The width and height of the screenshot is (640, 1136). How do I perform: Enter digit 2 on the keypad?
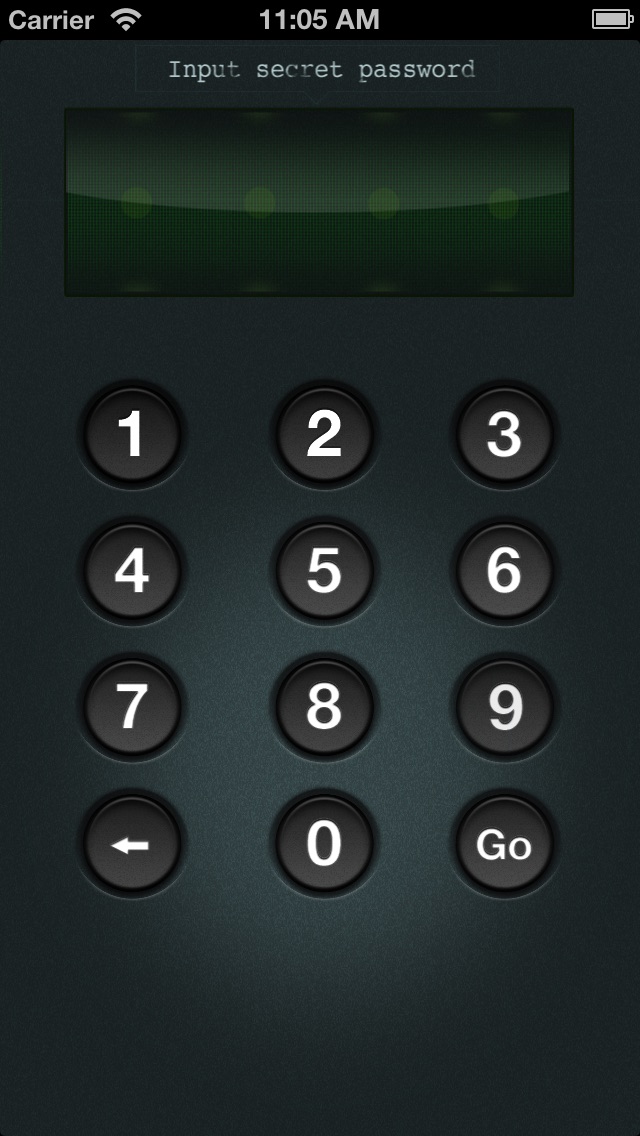tap(324, 435)
